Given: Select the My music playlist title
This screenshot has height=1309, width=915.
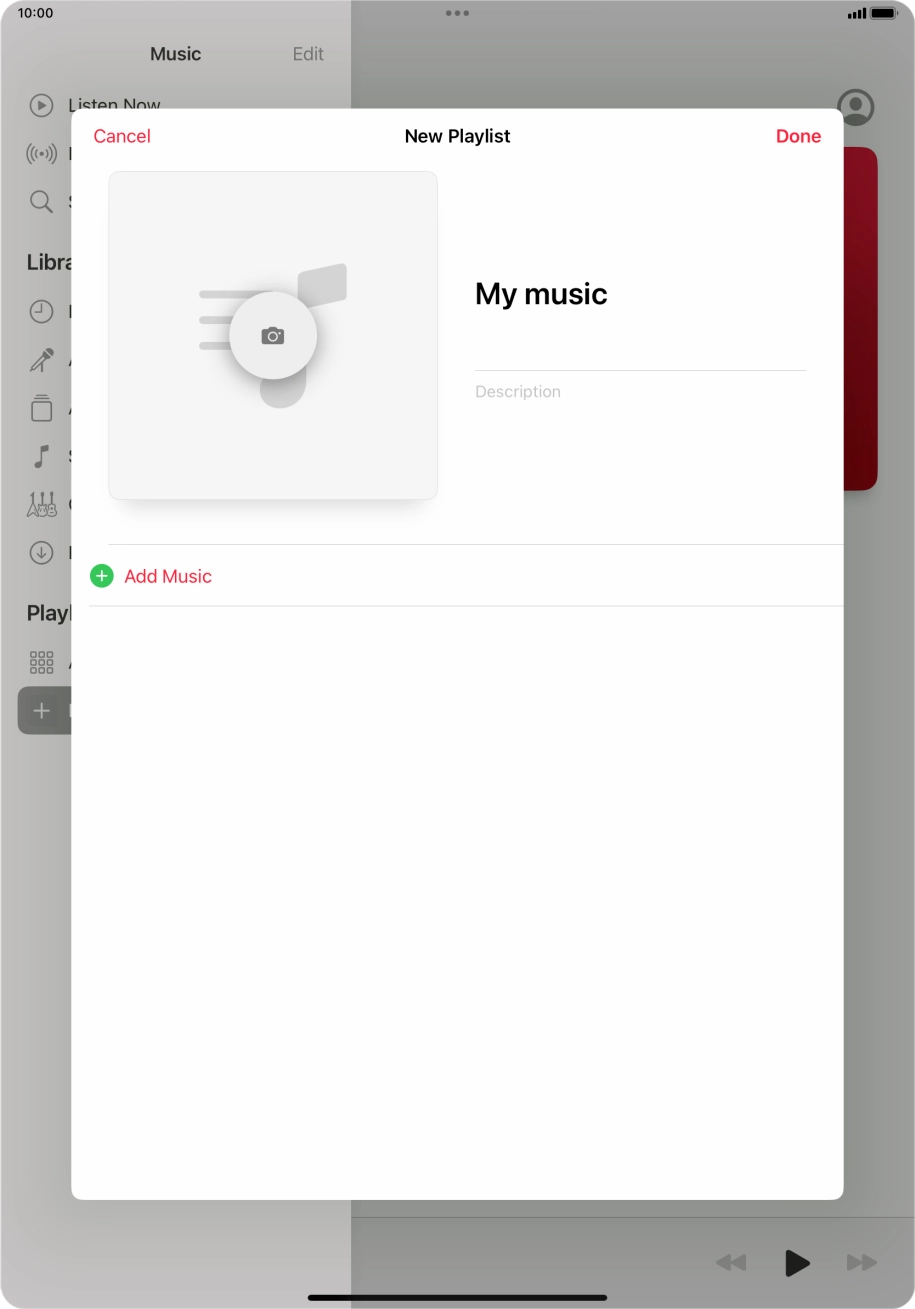Looking at the screenshot, I should [541, 294].
